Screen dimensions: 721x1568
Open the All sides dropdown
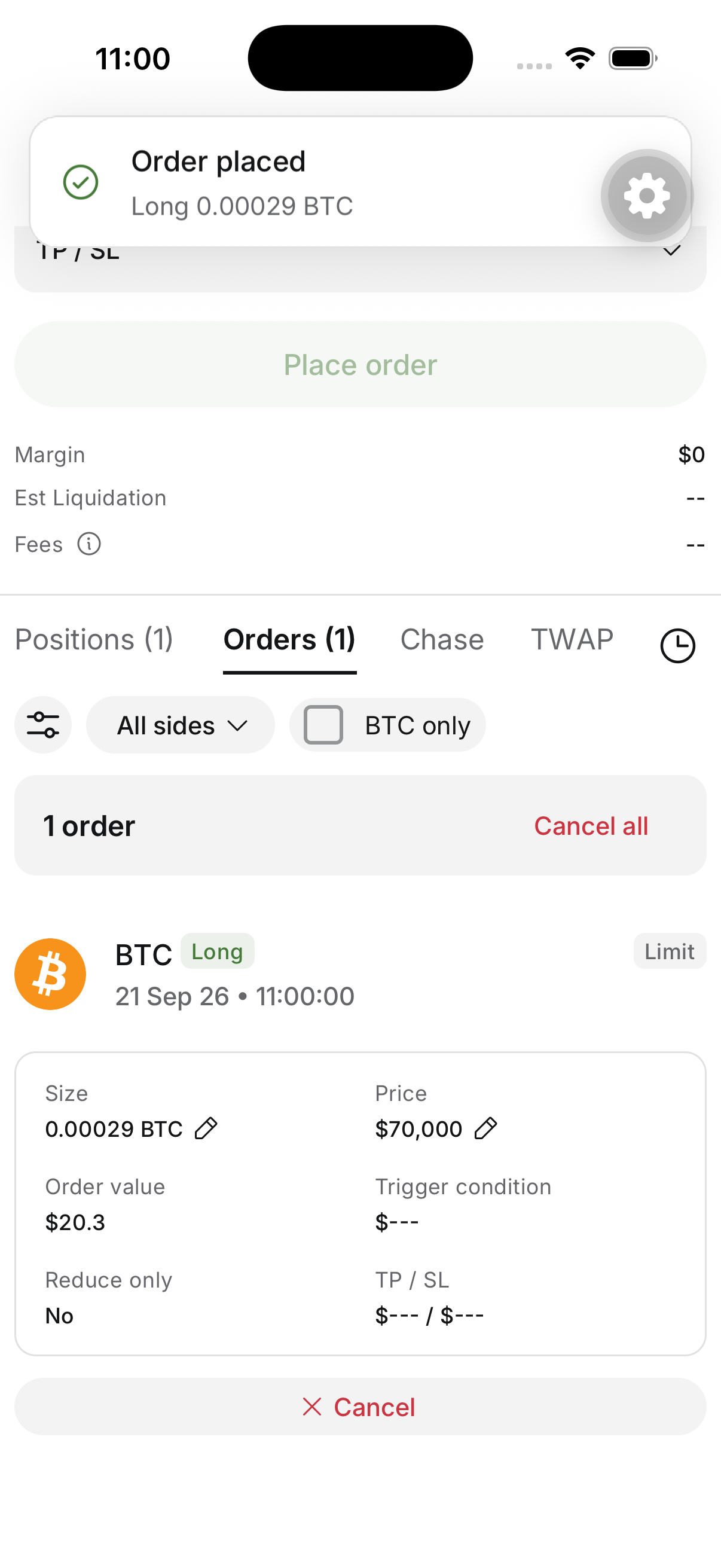[x=181, y=725]
